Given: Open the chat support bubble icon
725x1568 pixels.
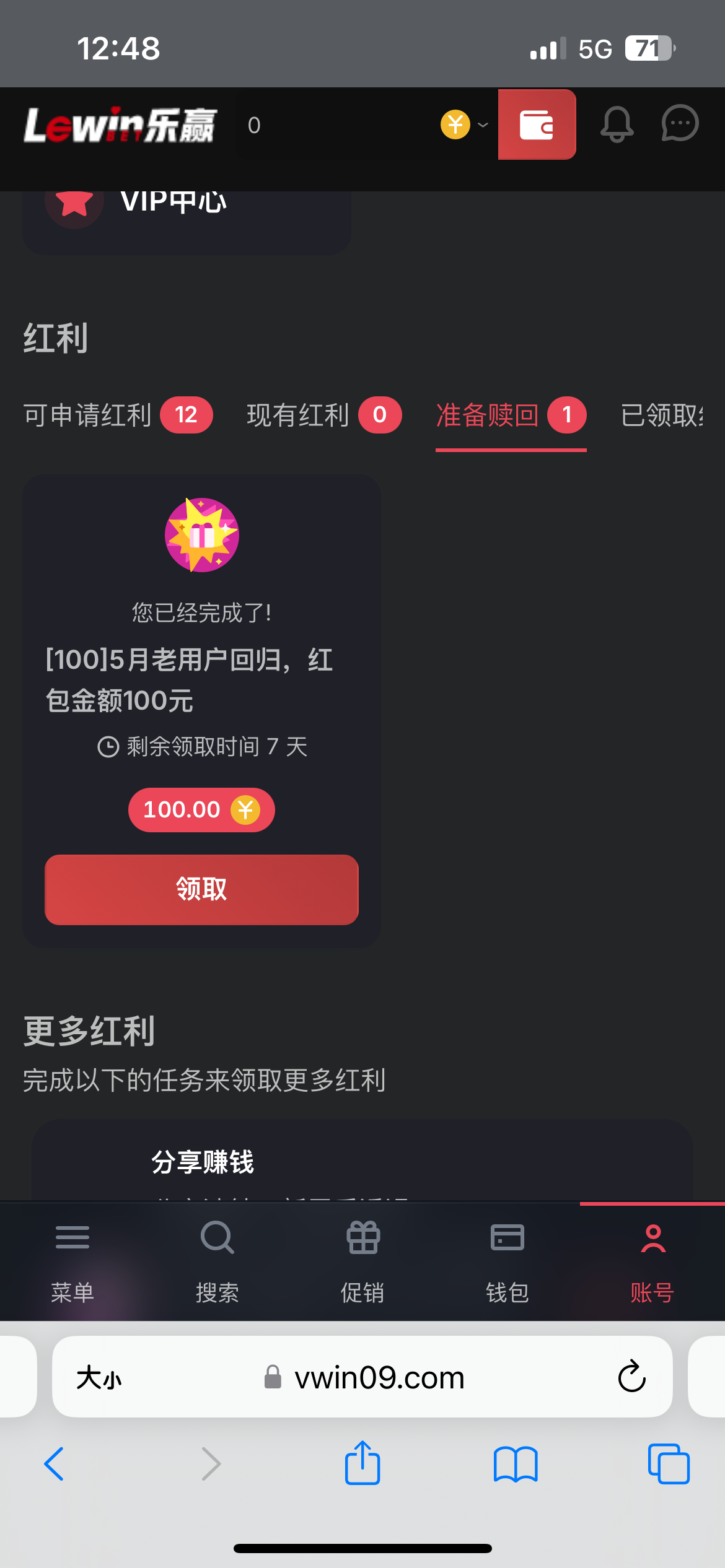Looking at the screenshot, I should click(x=680, y=123).
